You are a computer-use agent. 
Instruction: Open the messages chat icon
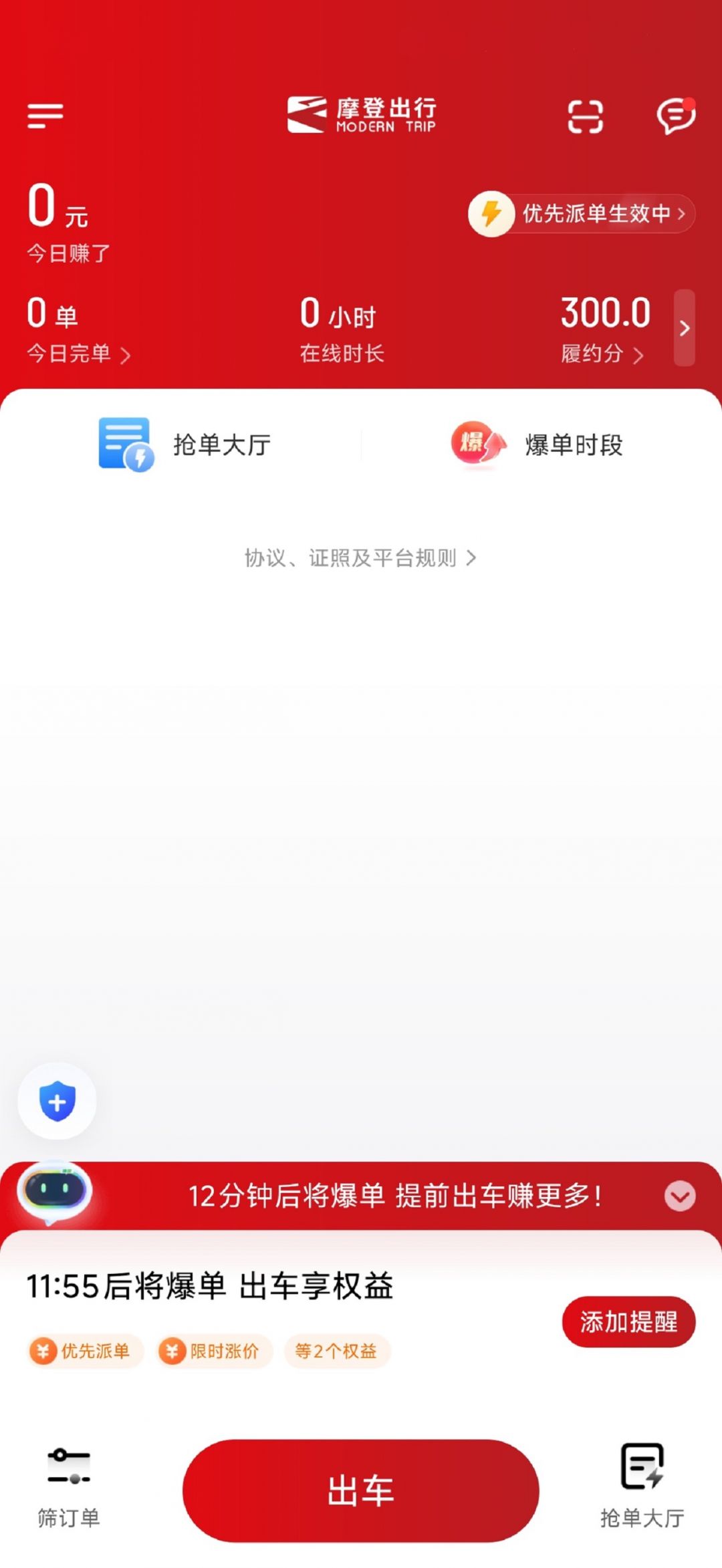675,116
